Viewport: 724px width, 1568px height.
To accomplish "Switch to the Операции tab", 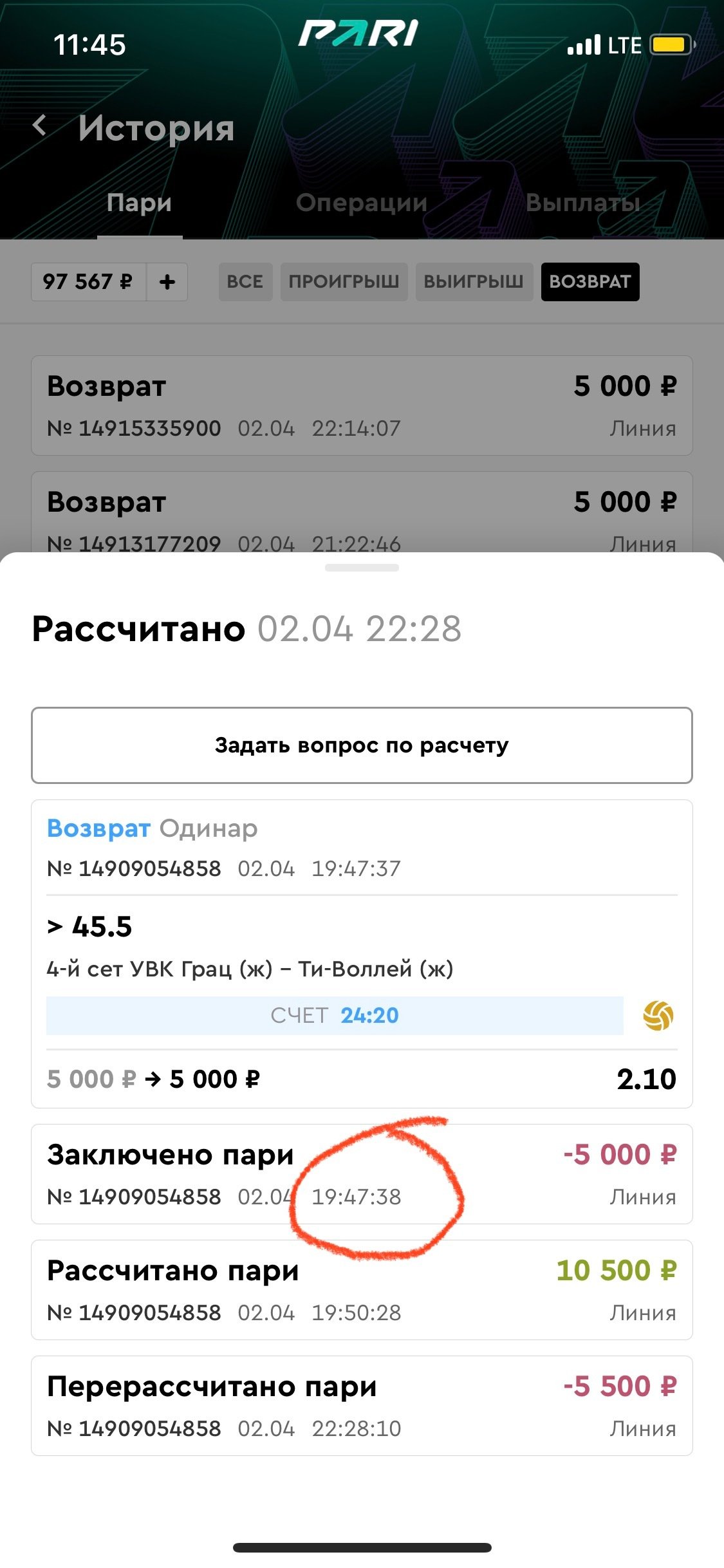I will point(362,203).
